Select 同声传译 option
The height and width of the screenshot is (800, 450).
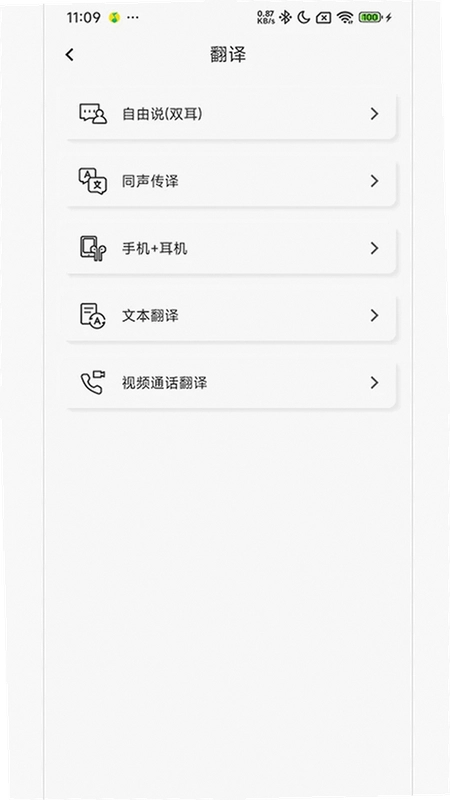[231, 181]
